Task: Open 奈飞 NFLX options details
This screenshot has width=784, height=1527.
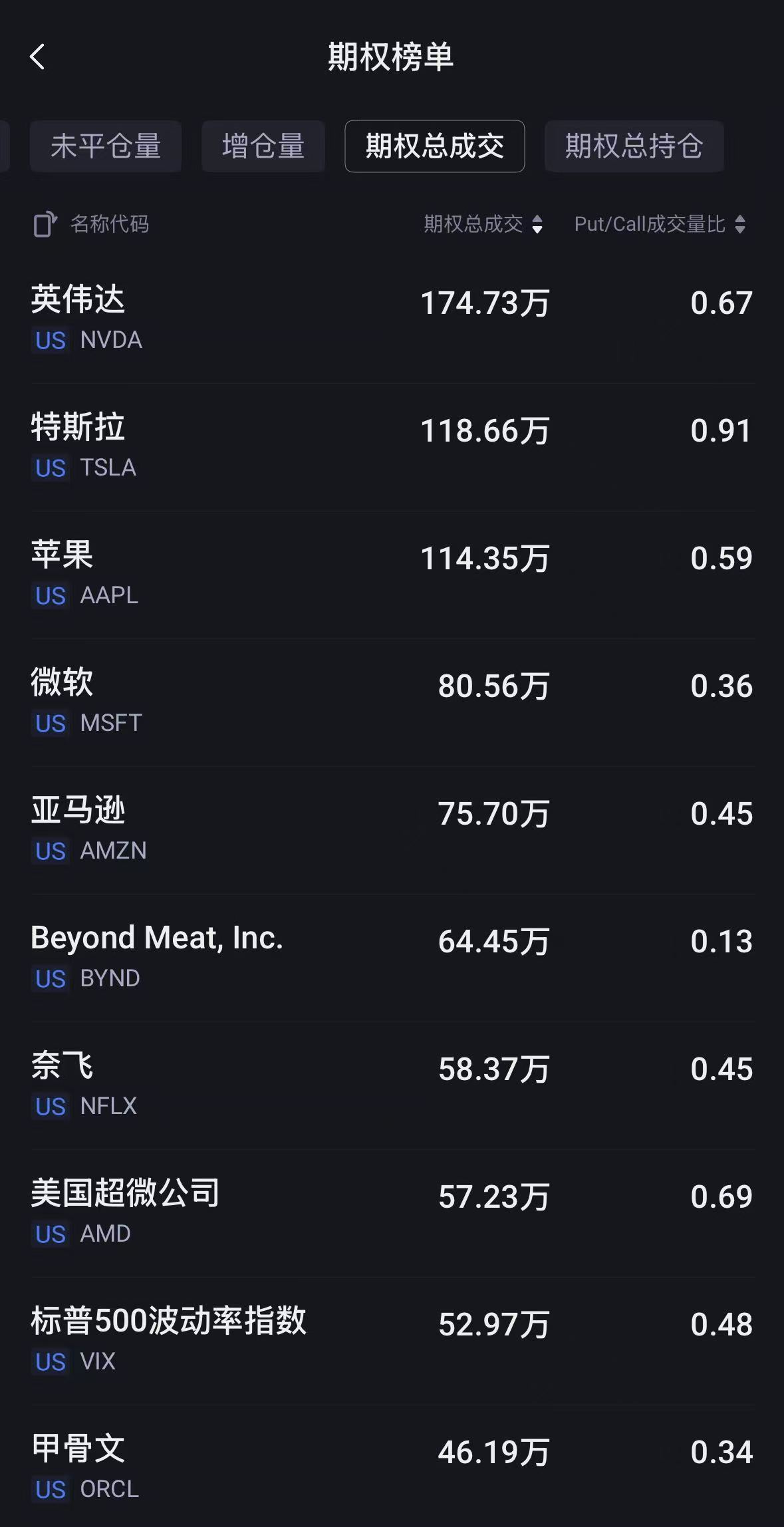Action: (392, 1084)
